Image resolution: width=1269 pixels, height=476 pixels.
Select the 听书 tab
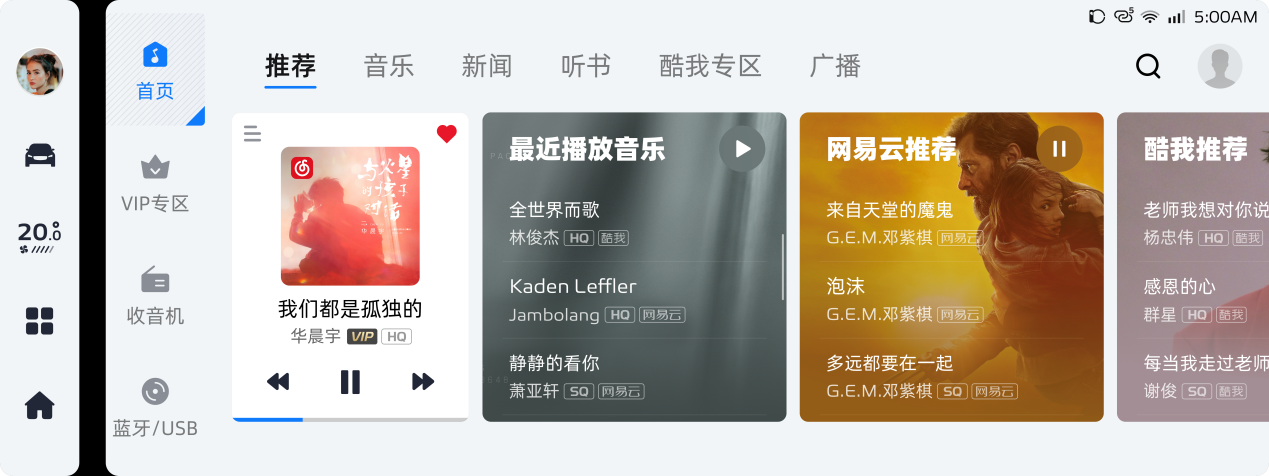tap(585, 67)
